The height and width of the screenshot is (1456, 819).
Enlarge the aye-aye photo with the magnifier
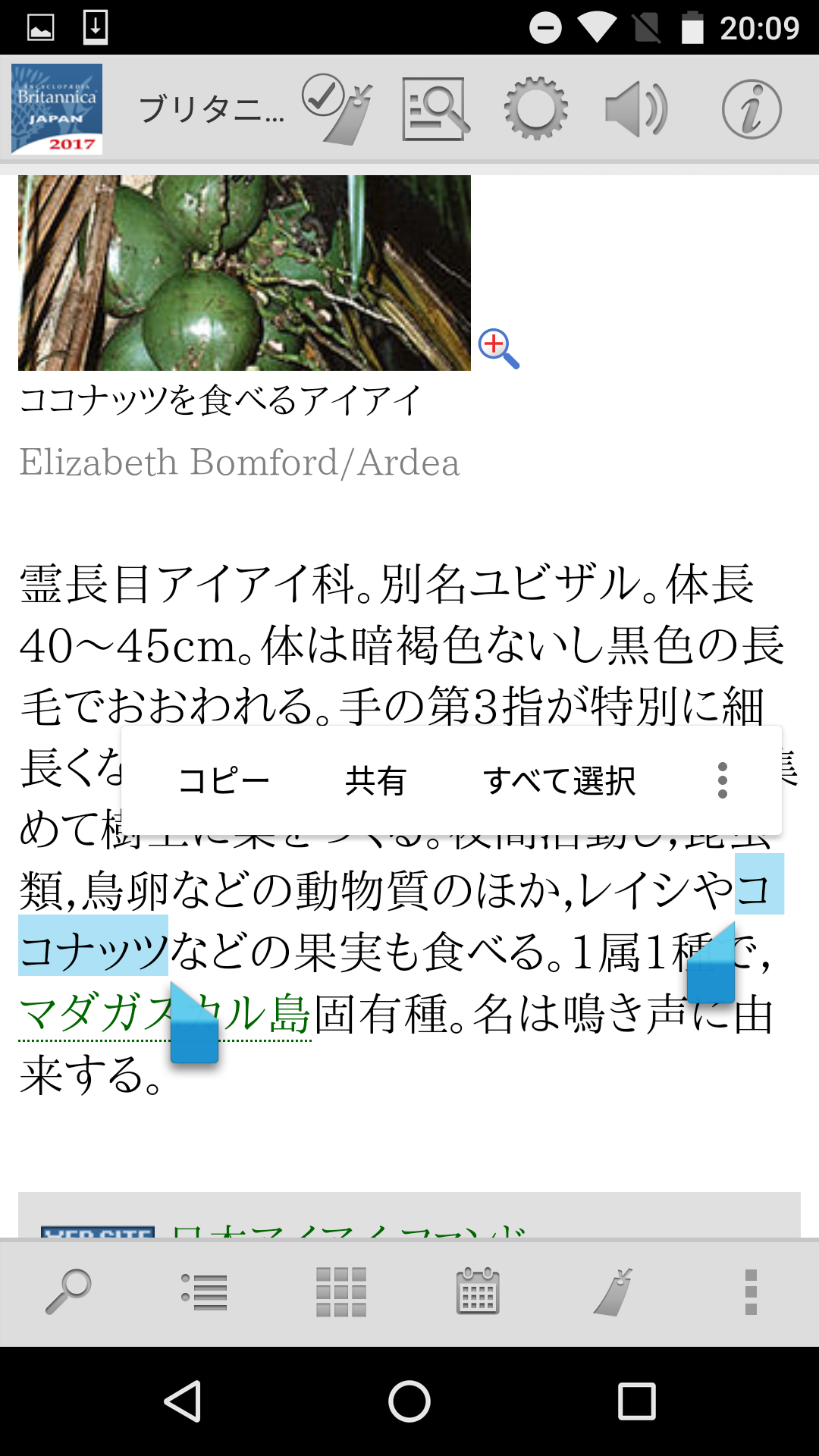(498, 349)
